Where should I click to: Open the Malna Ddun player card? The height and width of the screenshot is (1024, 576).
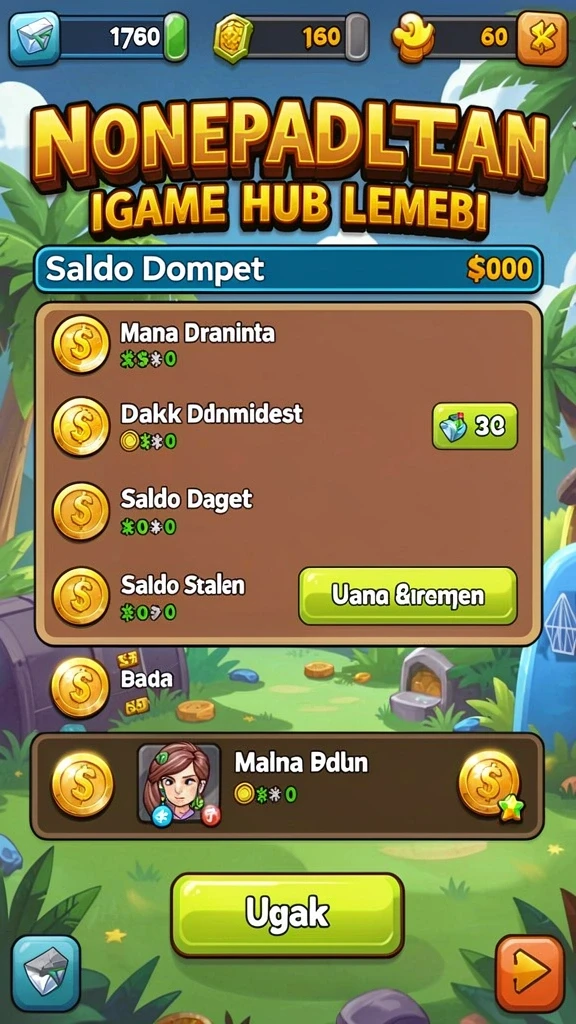pos(287,786)
